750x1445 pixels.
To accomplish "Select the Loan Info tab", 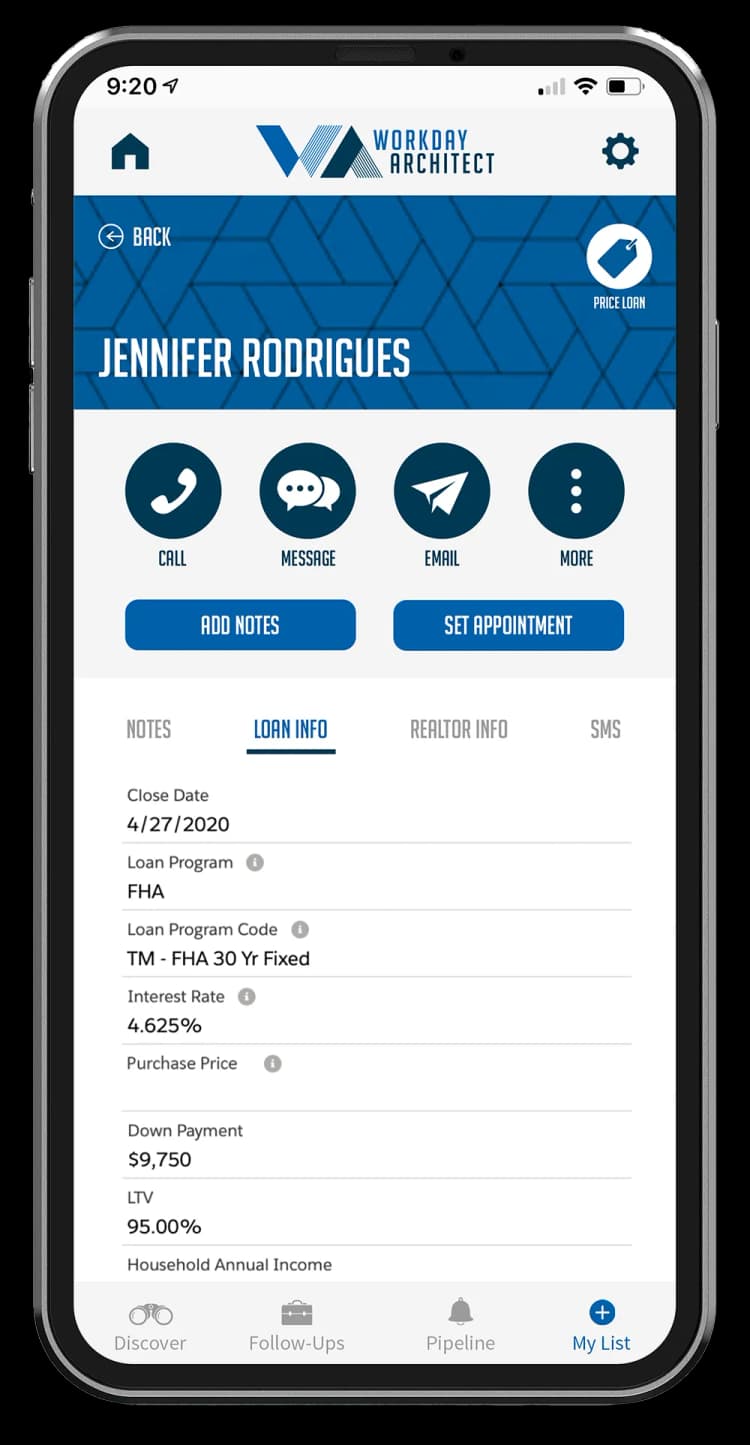I will point(290,729).
